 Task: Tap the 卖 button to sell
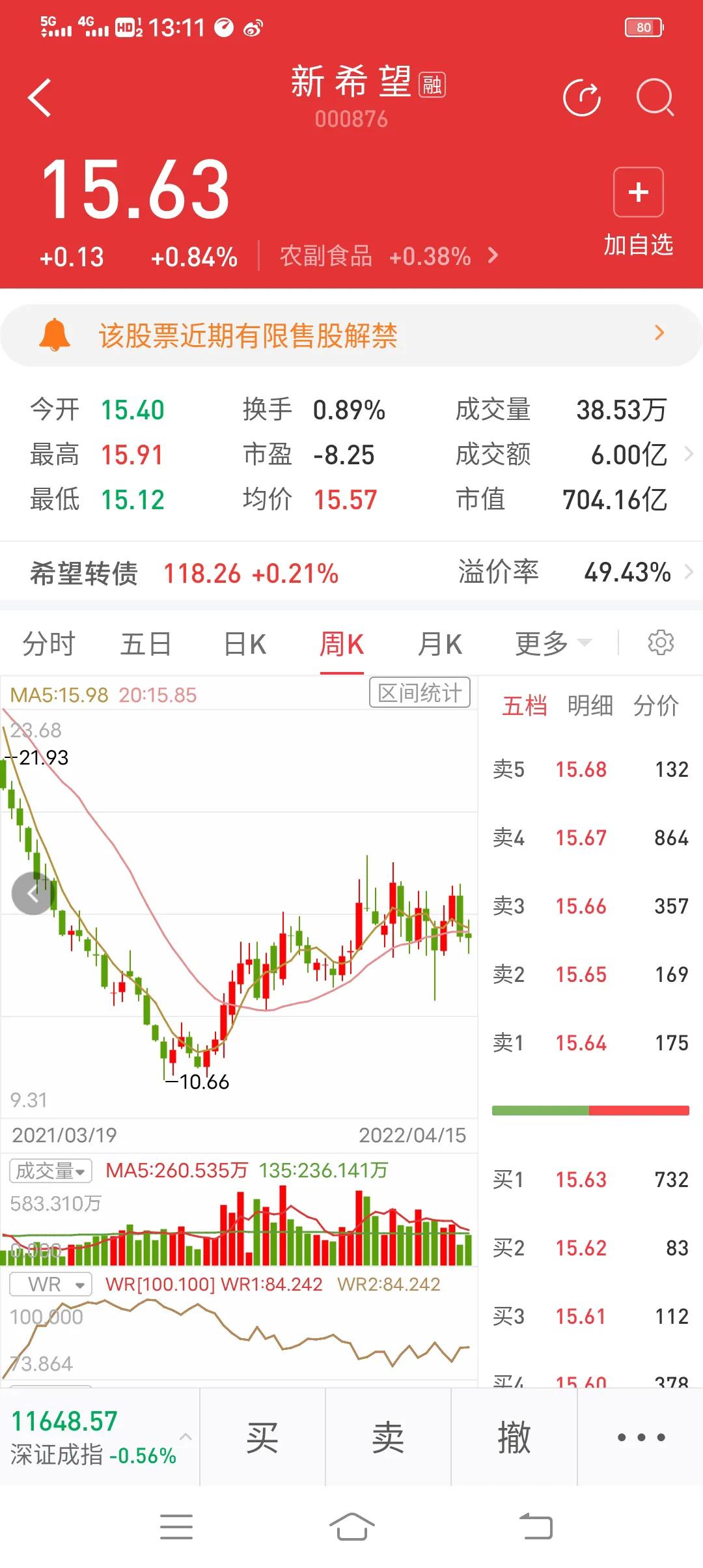[388, 1437]
